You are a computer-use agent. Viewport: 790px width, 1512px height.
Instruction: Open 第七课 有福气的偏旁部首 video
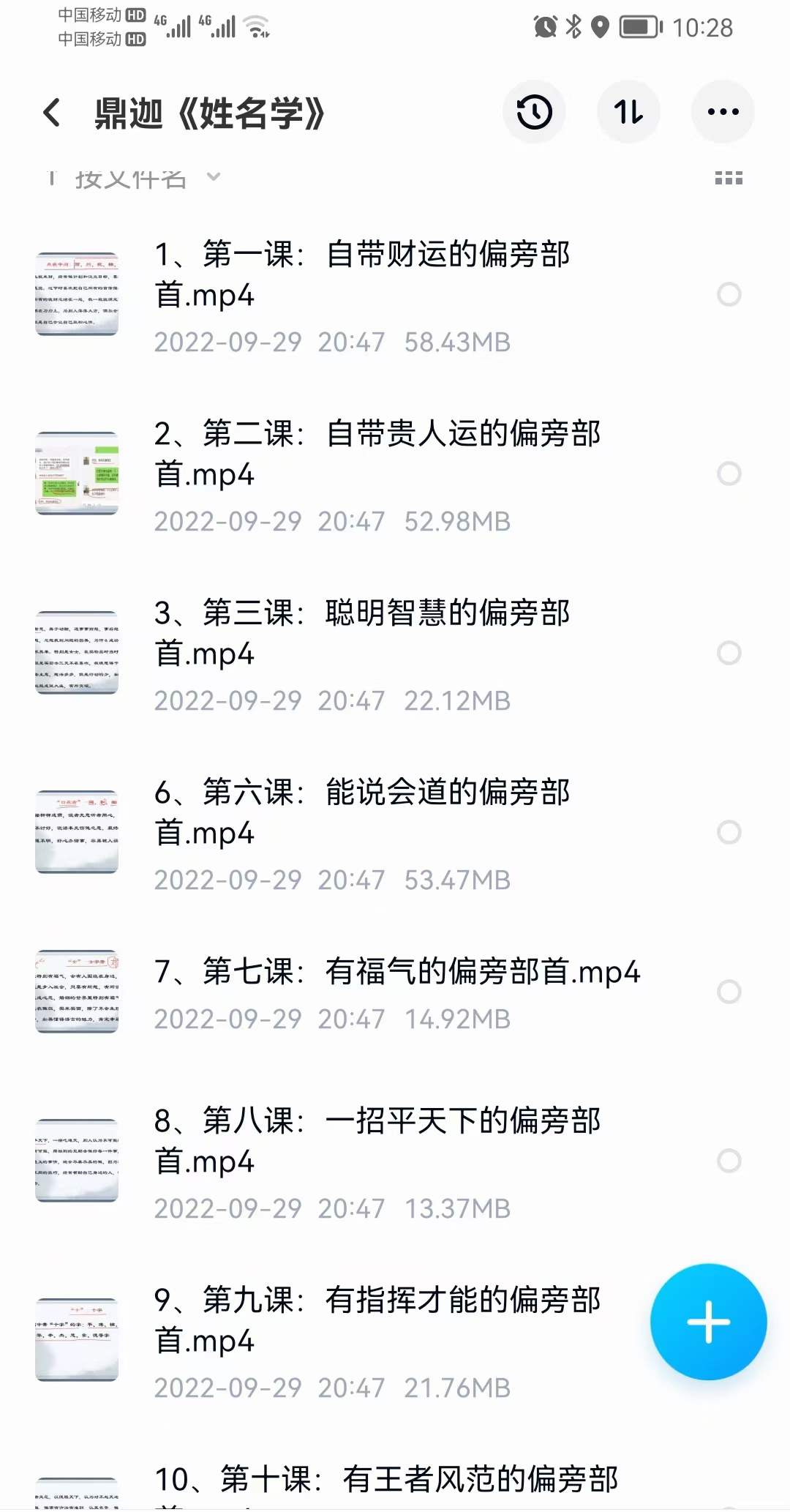click(x=396, y=973)
